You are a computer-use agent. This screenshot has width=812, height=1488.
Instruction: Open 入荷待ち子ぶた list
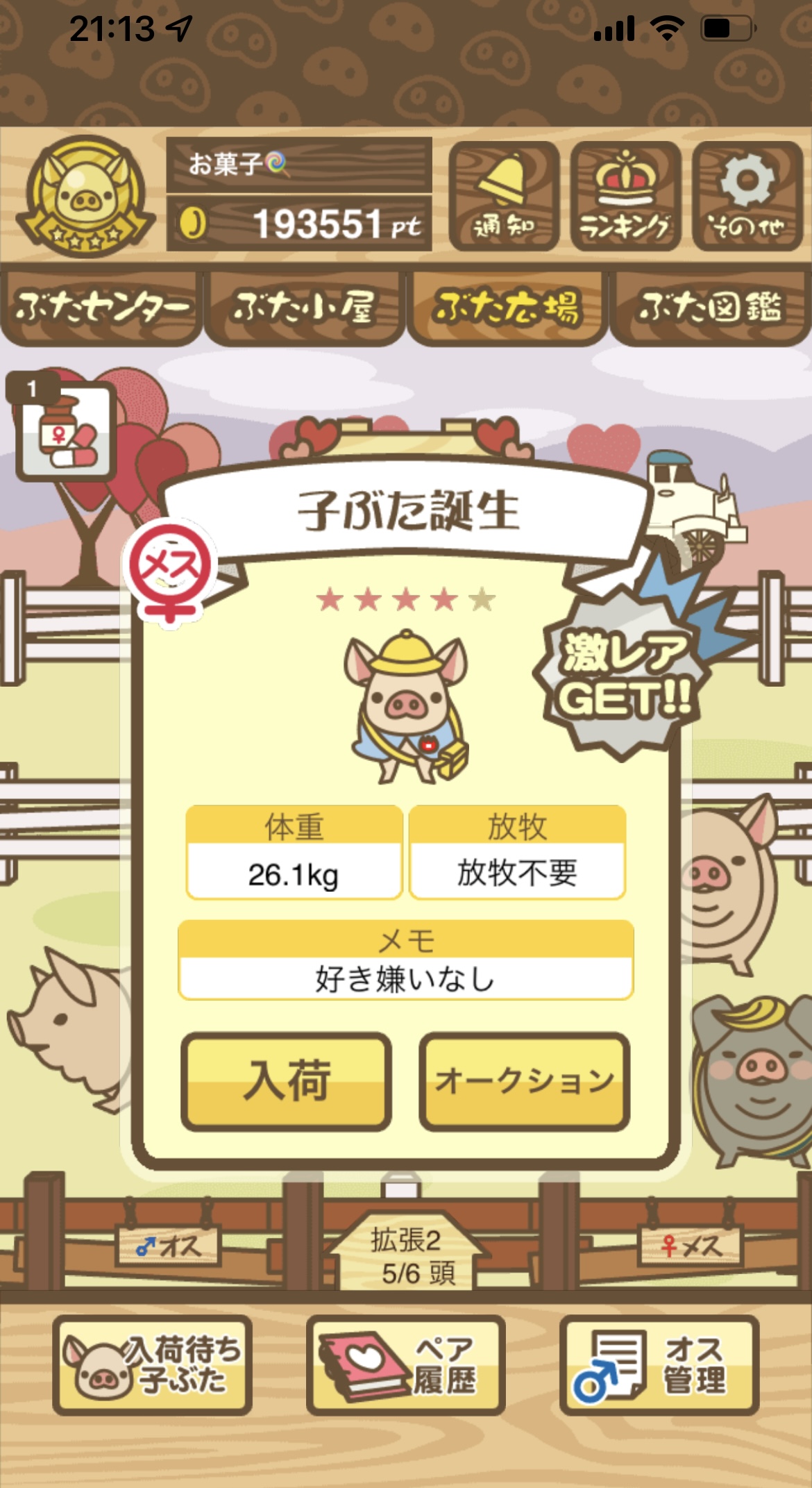tap(153, 1365)
